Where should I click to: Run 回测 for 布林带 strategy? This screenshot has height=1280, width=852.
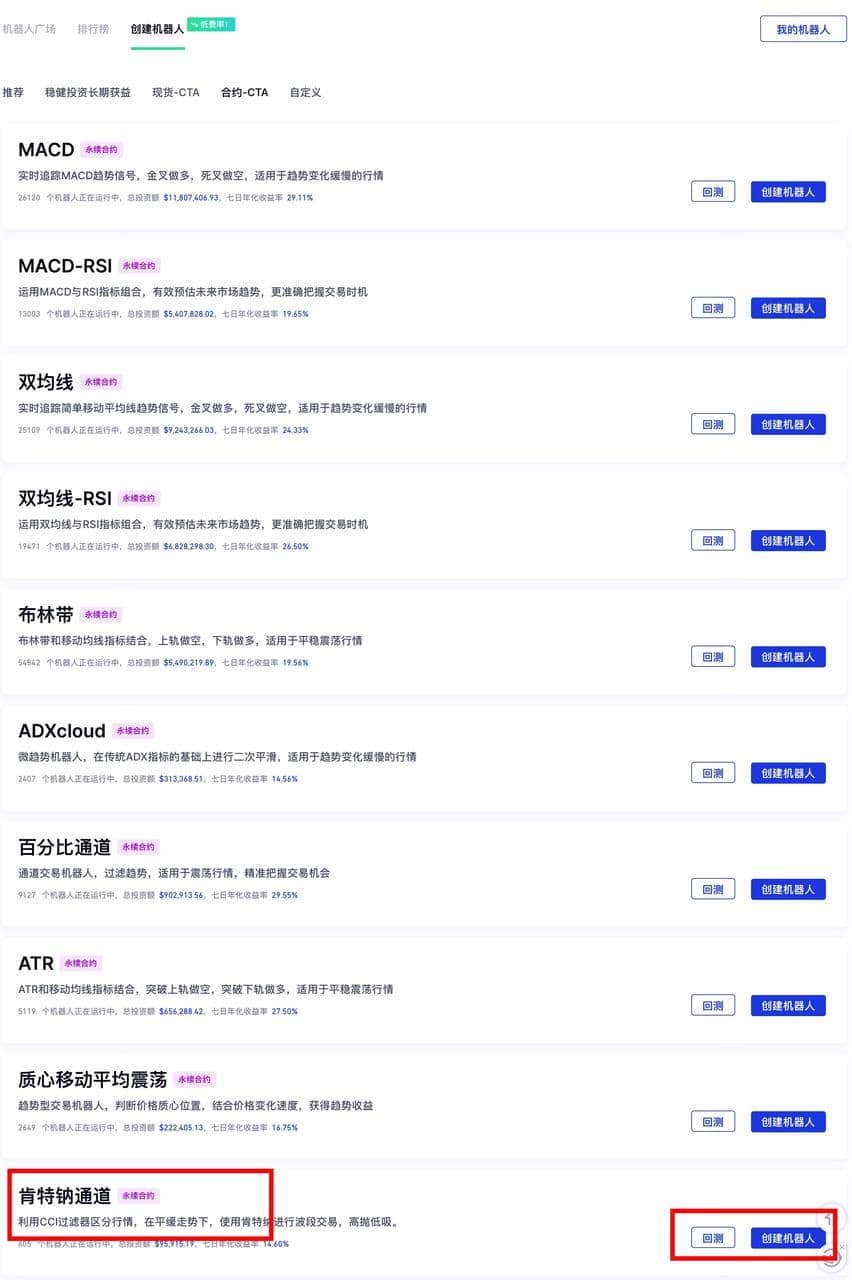pyautogui.click(x=712, y=657)
